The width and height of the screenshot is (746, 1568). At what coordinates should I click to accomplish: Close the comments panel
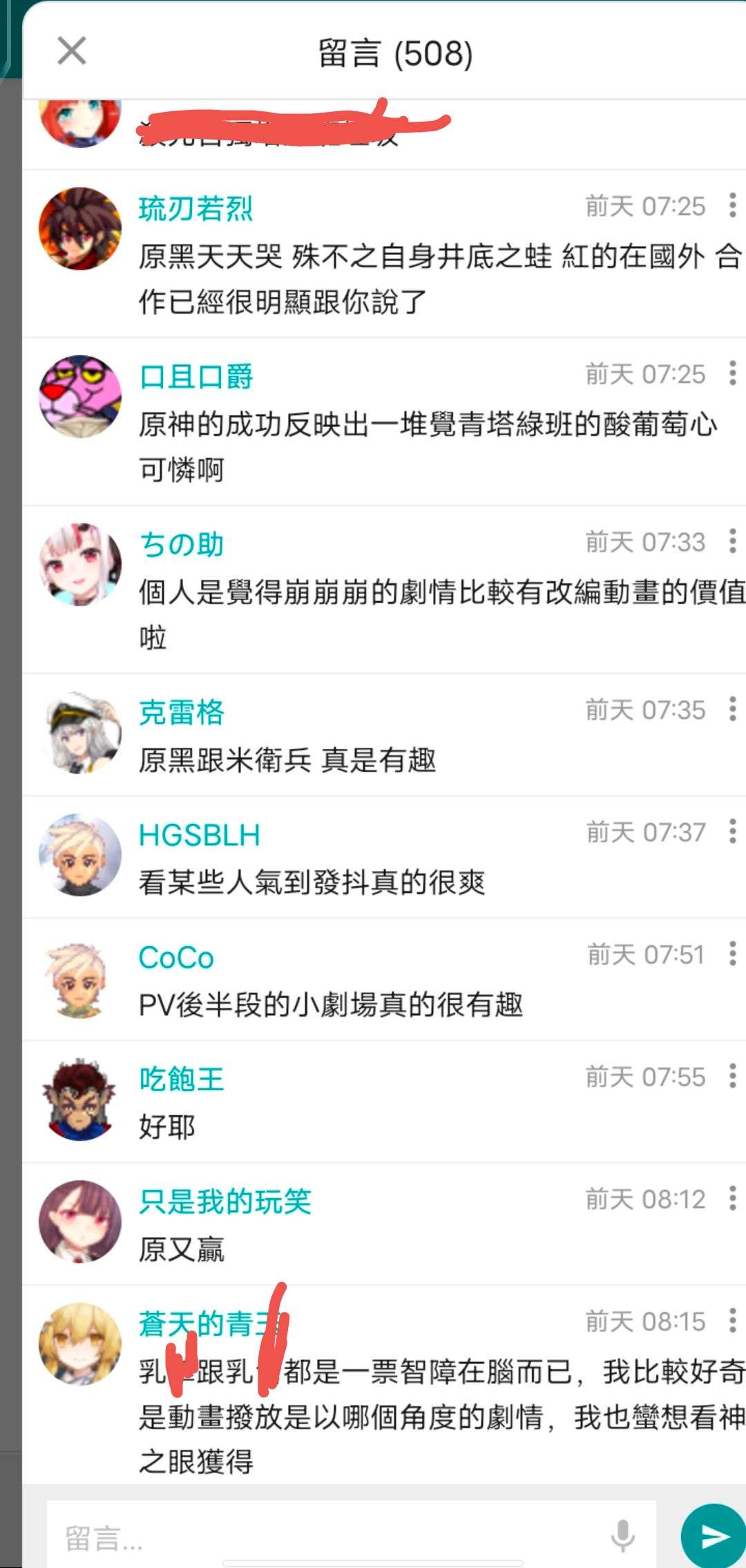(x=72, y=51)
